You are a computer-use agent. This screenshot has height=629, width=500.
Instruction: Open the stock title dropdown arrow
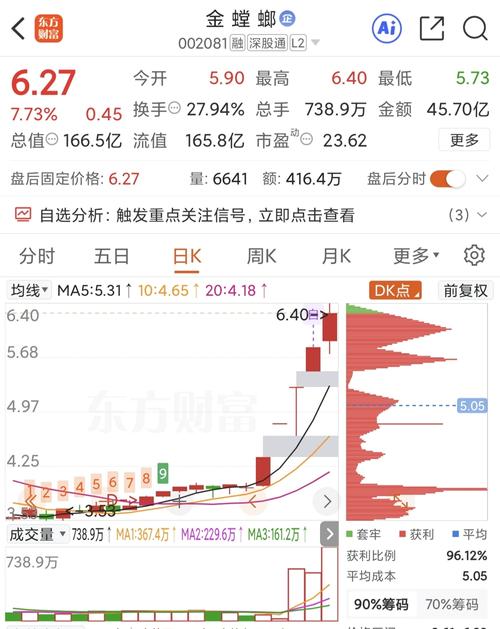315,42
